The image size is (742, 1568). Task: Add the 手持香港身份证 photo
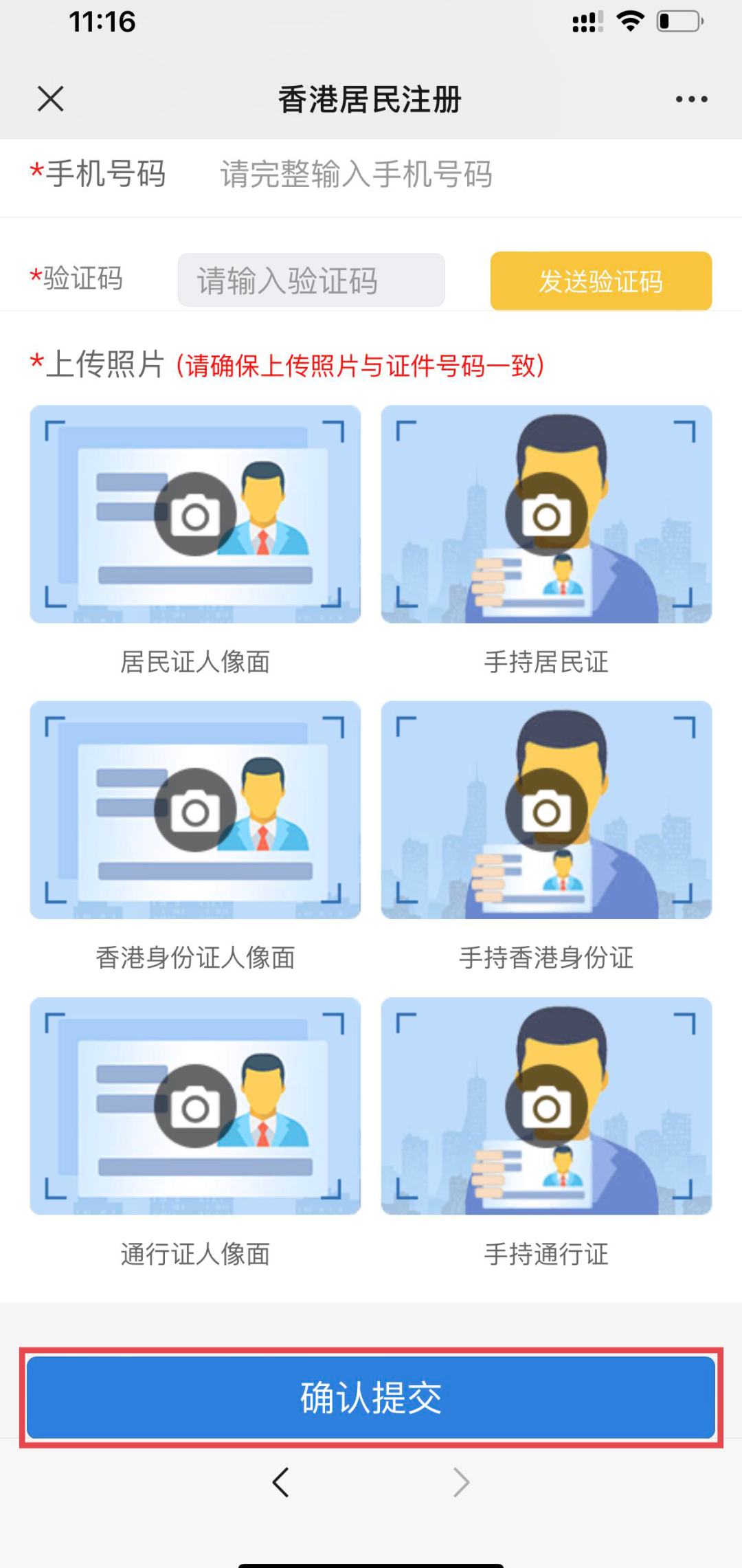546,810
